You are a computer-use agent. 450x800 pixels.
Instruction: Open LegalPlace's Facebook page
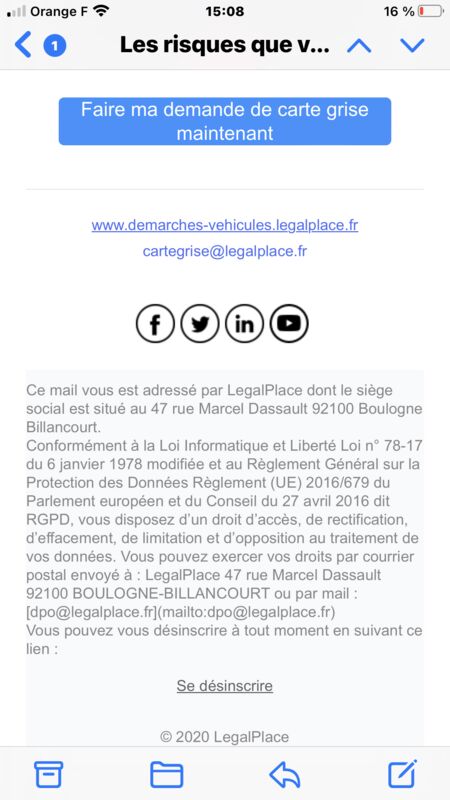click(155, 323)
